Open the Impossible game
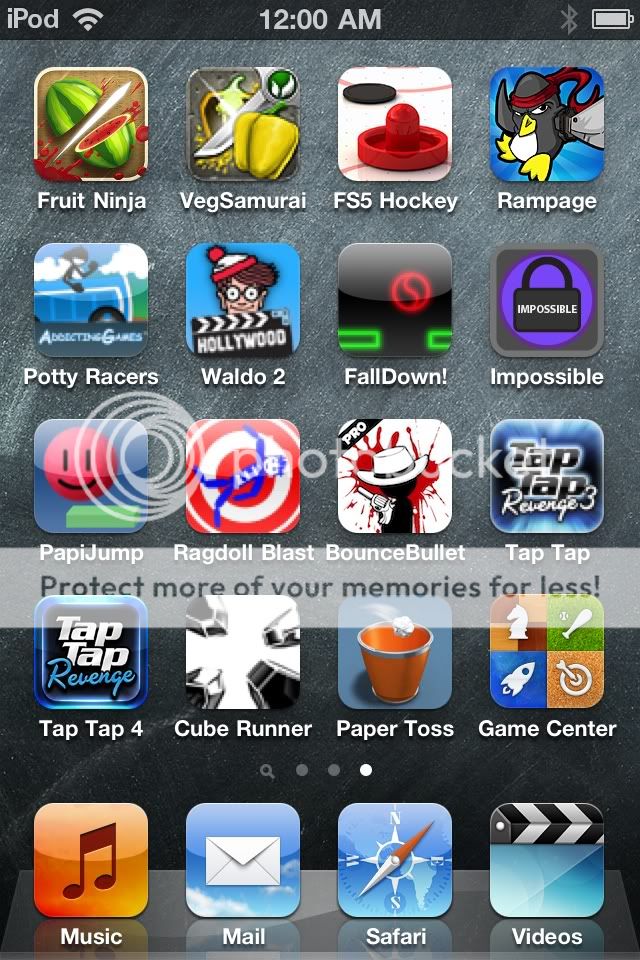The width and height of the screenshot is (640, 960). coord(547,300)
